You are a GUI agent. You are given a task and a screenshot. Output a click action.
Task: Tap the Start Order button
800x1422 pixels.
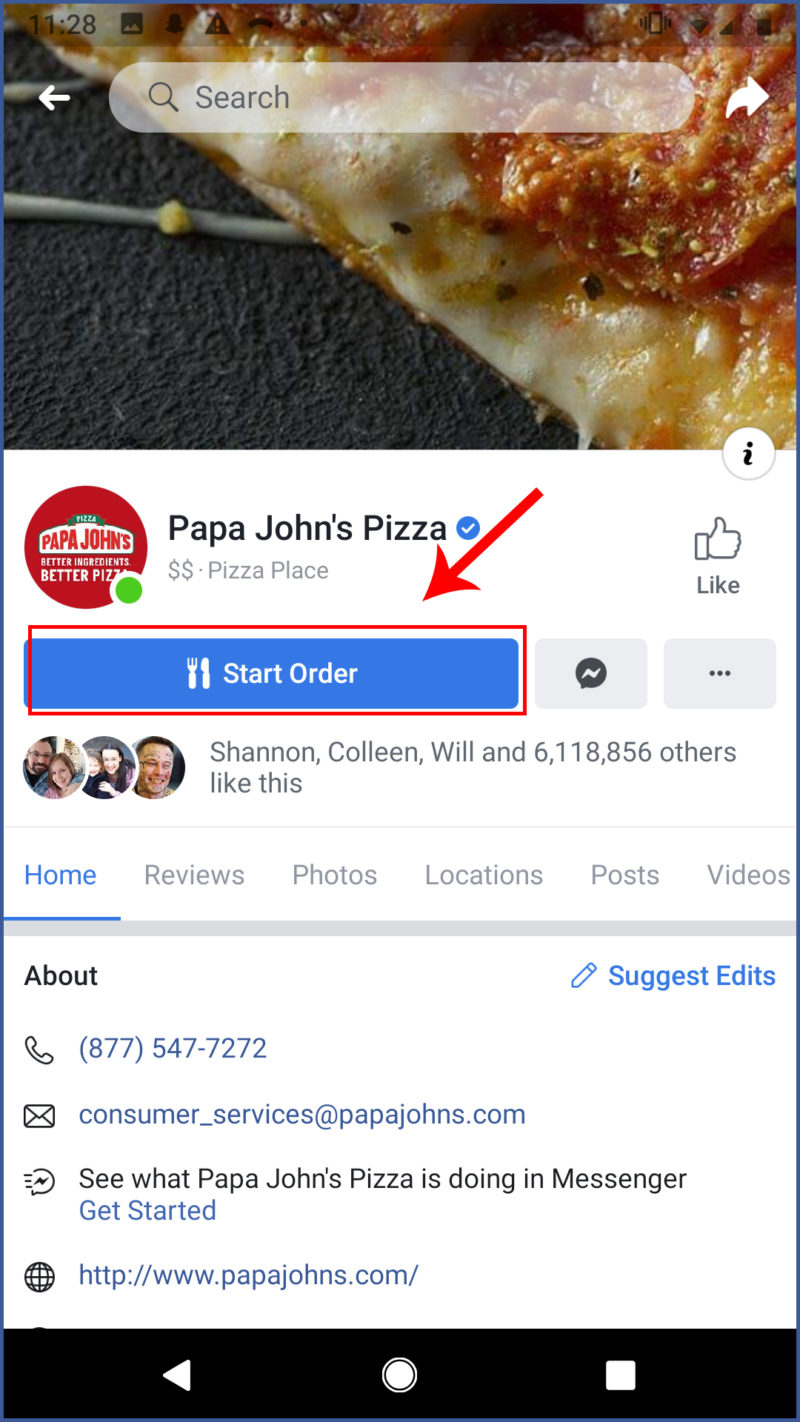tap(272, 673)
